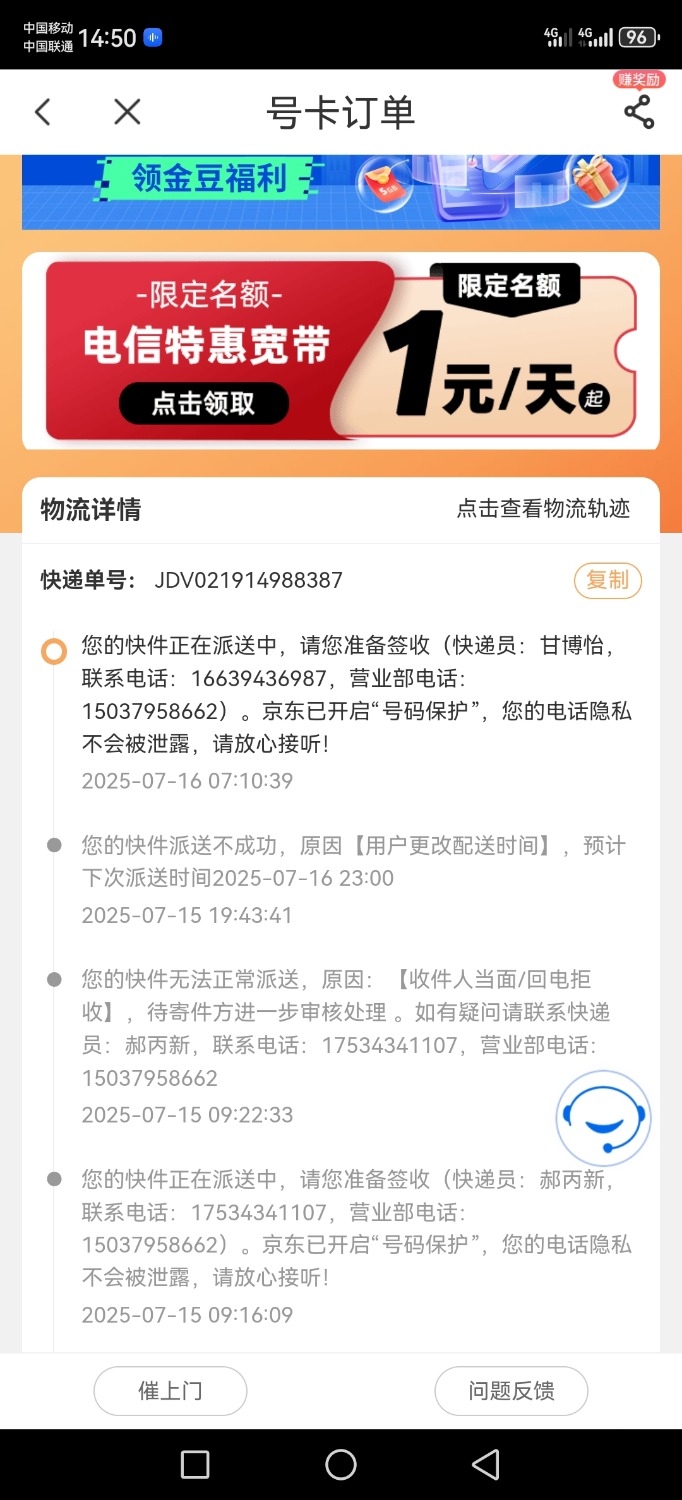Tap the 催上门 button
682x1500 pixels.
[170, 1391]
